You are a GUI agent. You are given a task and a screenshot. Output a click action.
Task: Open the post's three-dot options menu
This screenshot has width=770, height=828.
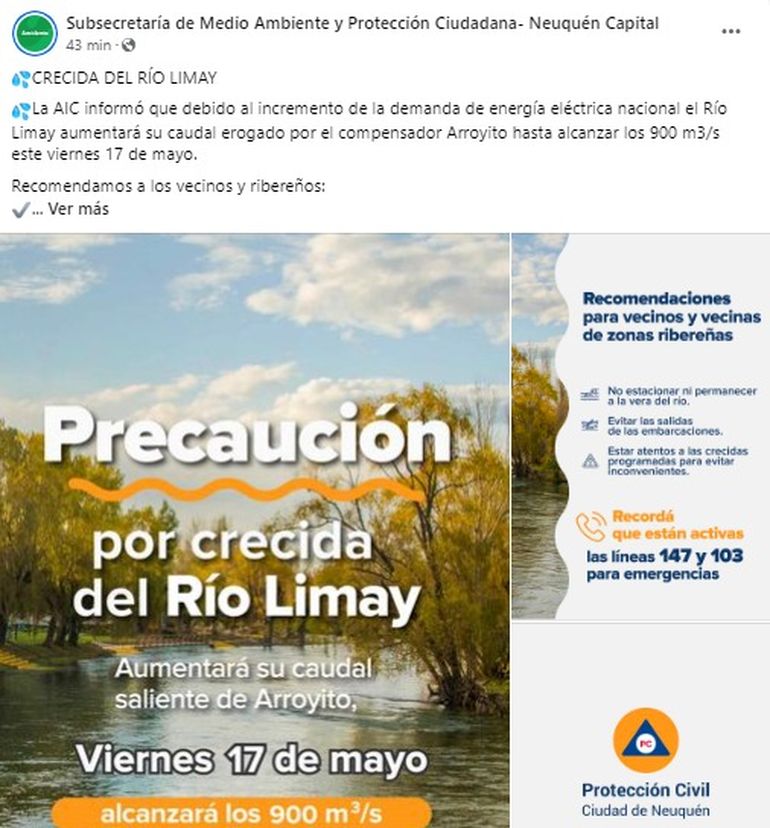click(731, 32)
